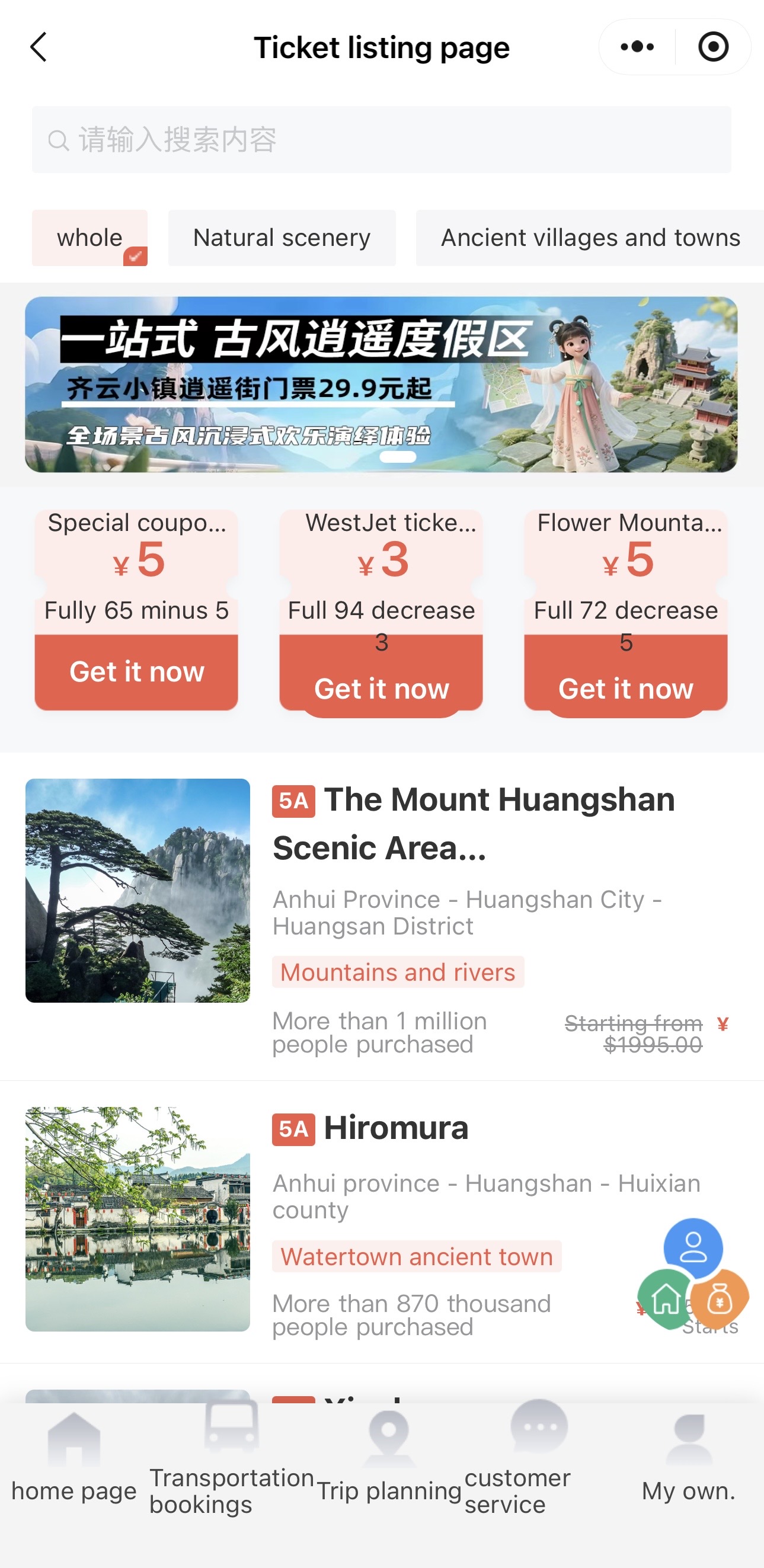This screenshot has height=1568, width=764.
Task: Select the Natural scenery filter chip
Action: pyautogui.click(x=282, y=238)
